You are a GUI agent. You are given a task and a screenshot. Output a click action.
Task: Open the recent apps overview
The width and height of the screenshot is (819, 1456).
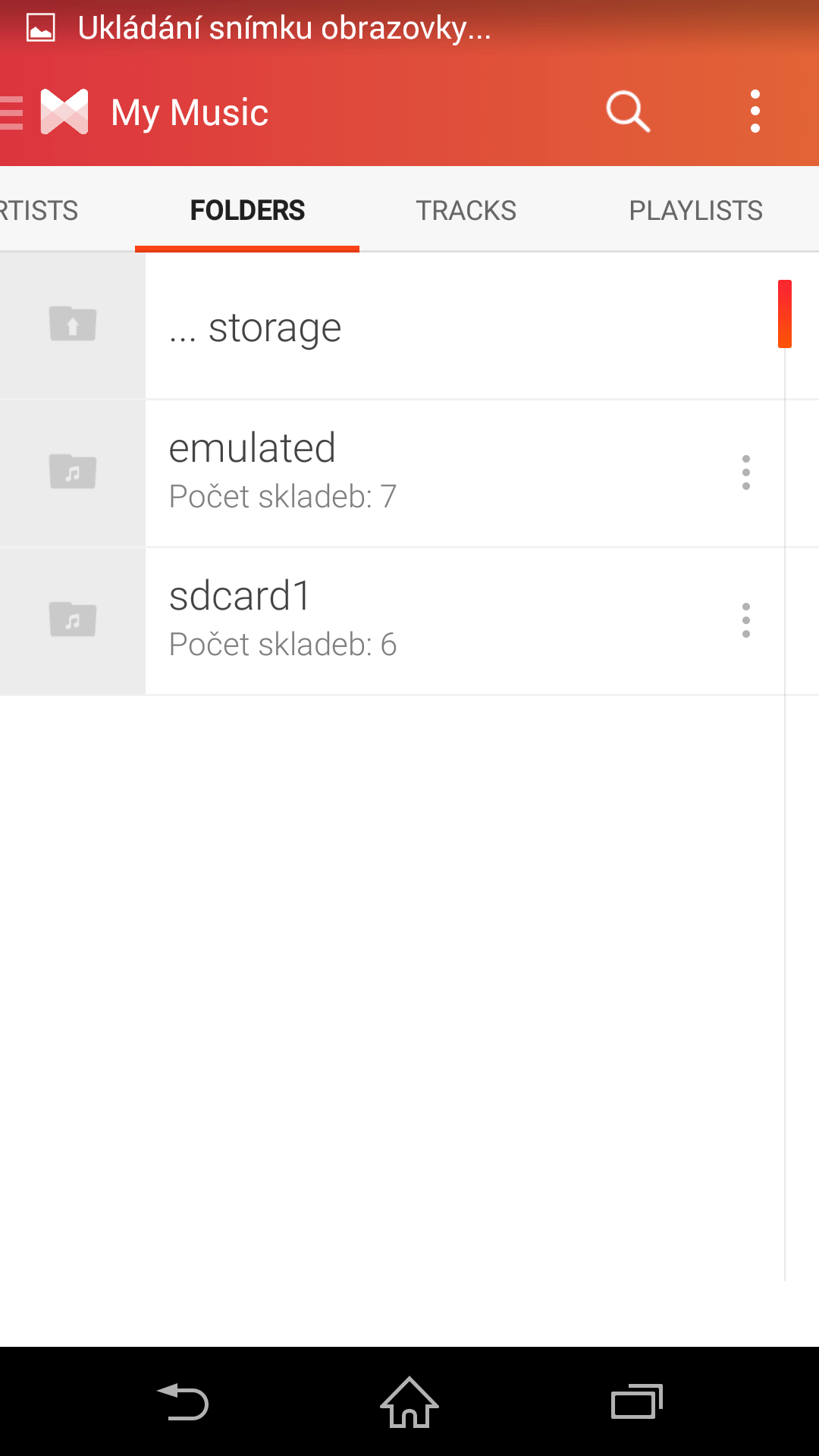(637, 1401)
